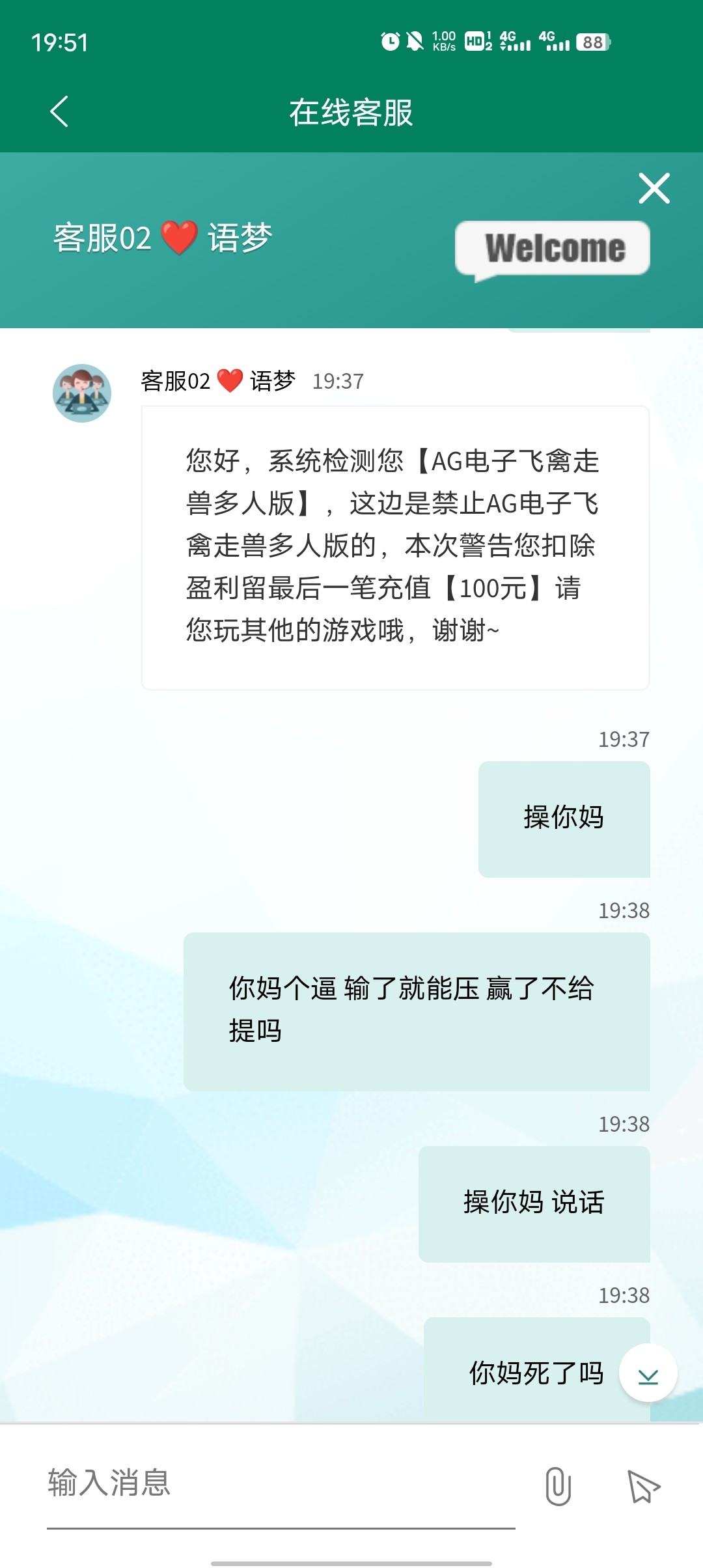Tap the notifications muted icon in status bar
Image resolution: width=703 pixels, height=1568 pixels.
tap(415, 41)
